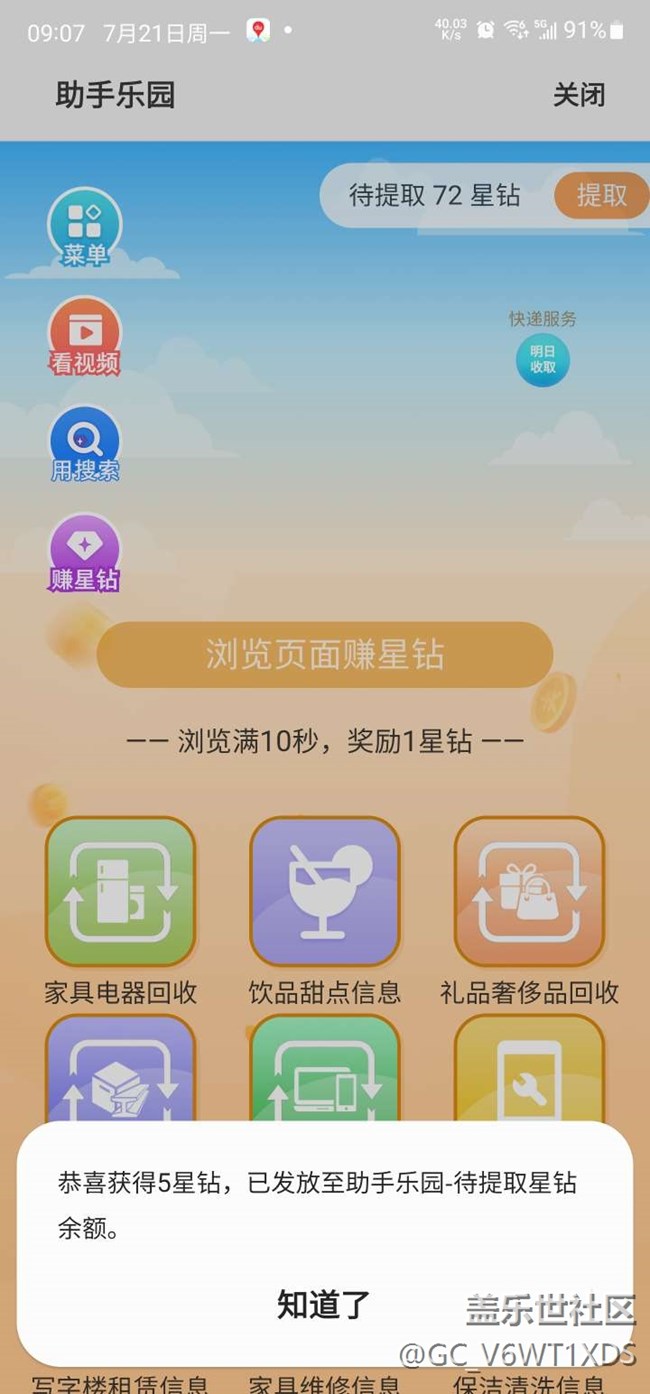Viewport: 650px width, 1394px height.
Task: Tap 提取 to withdraw pending star diamonds
Action: tap(601, 195)
